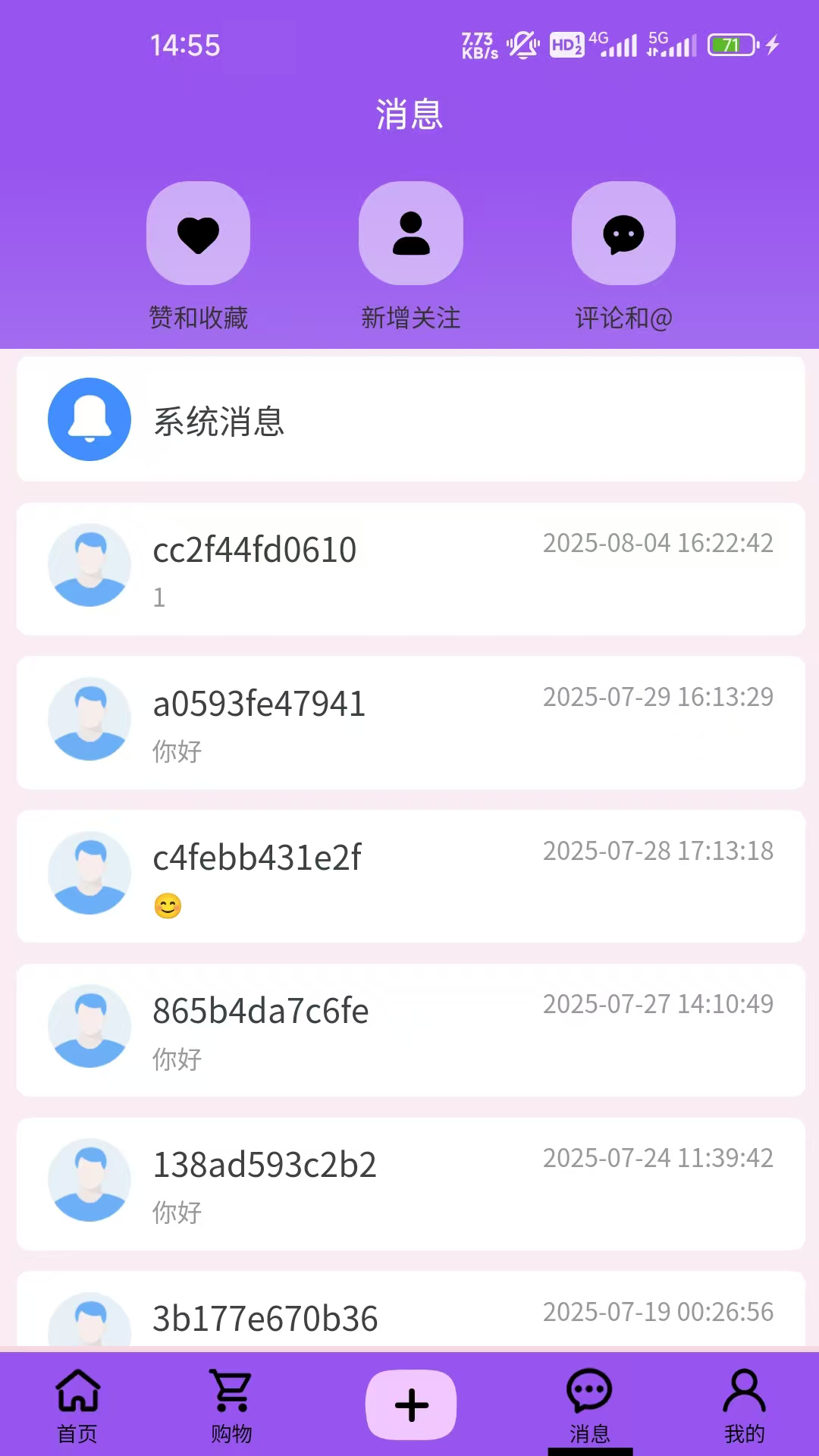This screenshot has height=1456, width=819.
Task: Open the 我的 profile icon
Action: 742,1395
